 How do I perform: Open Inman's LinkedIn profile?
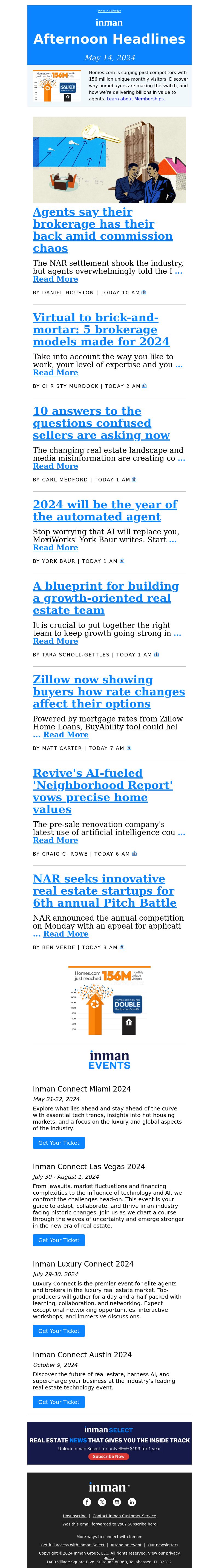click(x=132, y=1502)
